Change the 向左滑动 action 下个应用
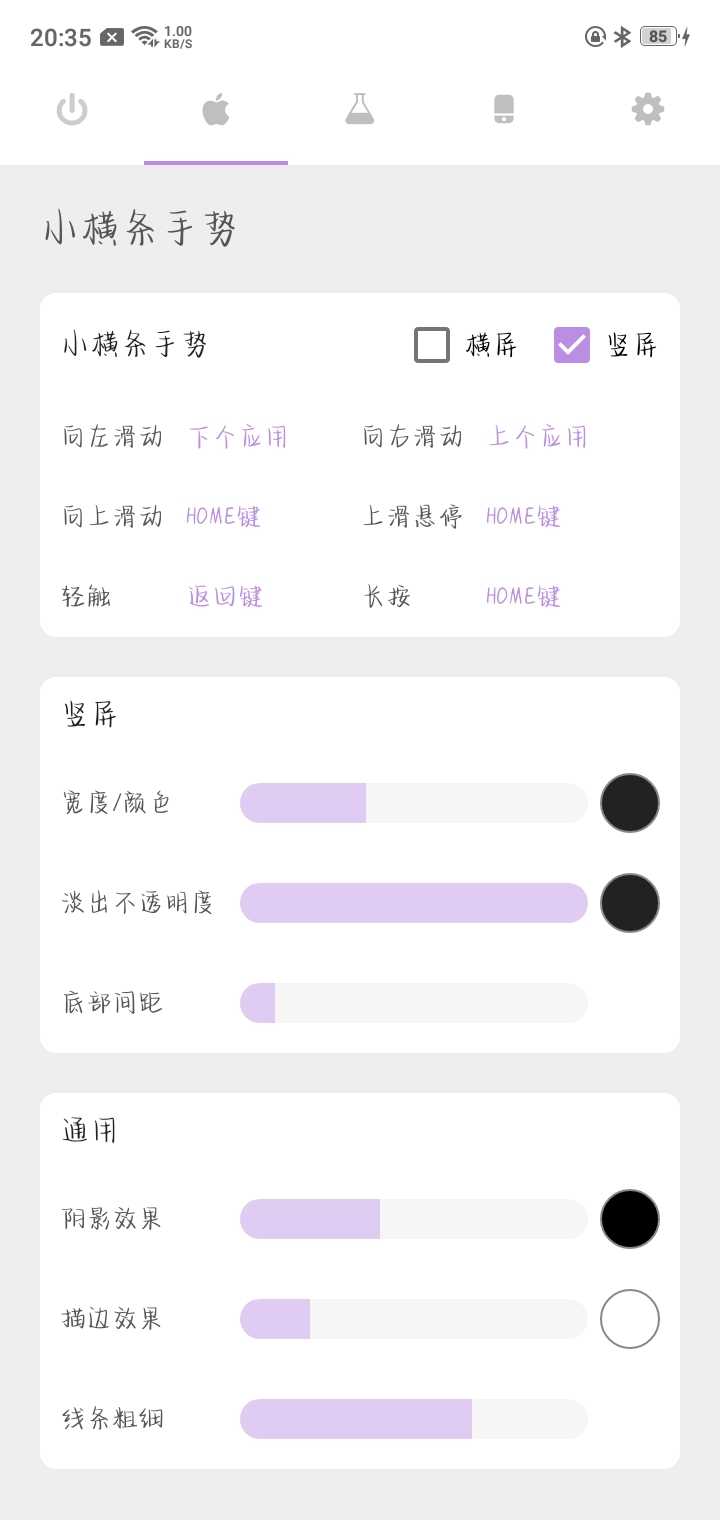The height and width of the screenshot is (1520, 720). coord(238,437)
